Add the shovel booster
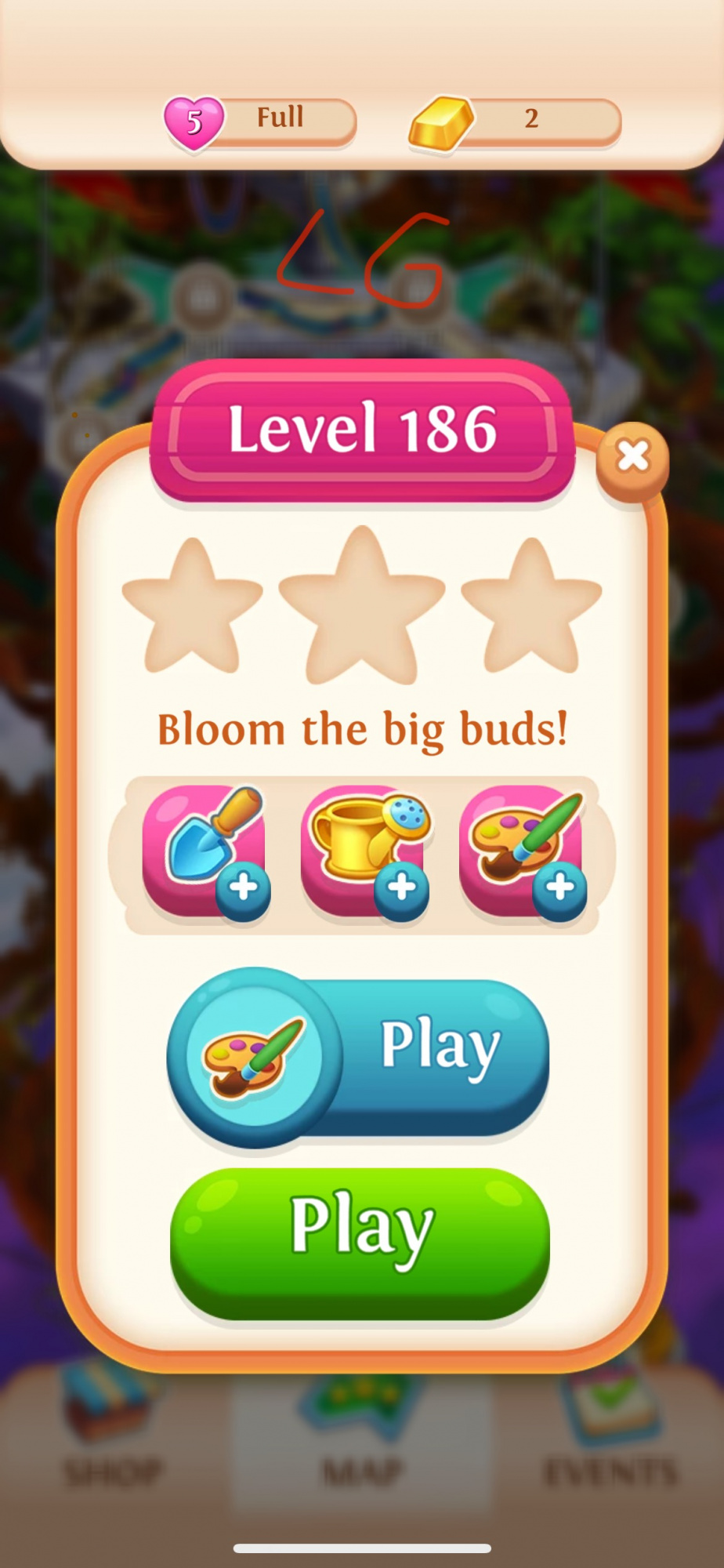The width and height of the screenshot is (724, 1568). (205, 852)
